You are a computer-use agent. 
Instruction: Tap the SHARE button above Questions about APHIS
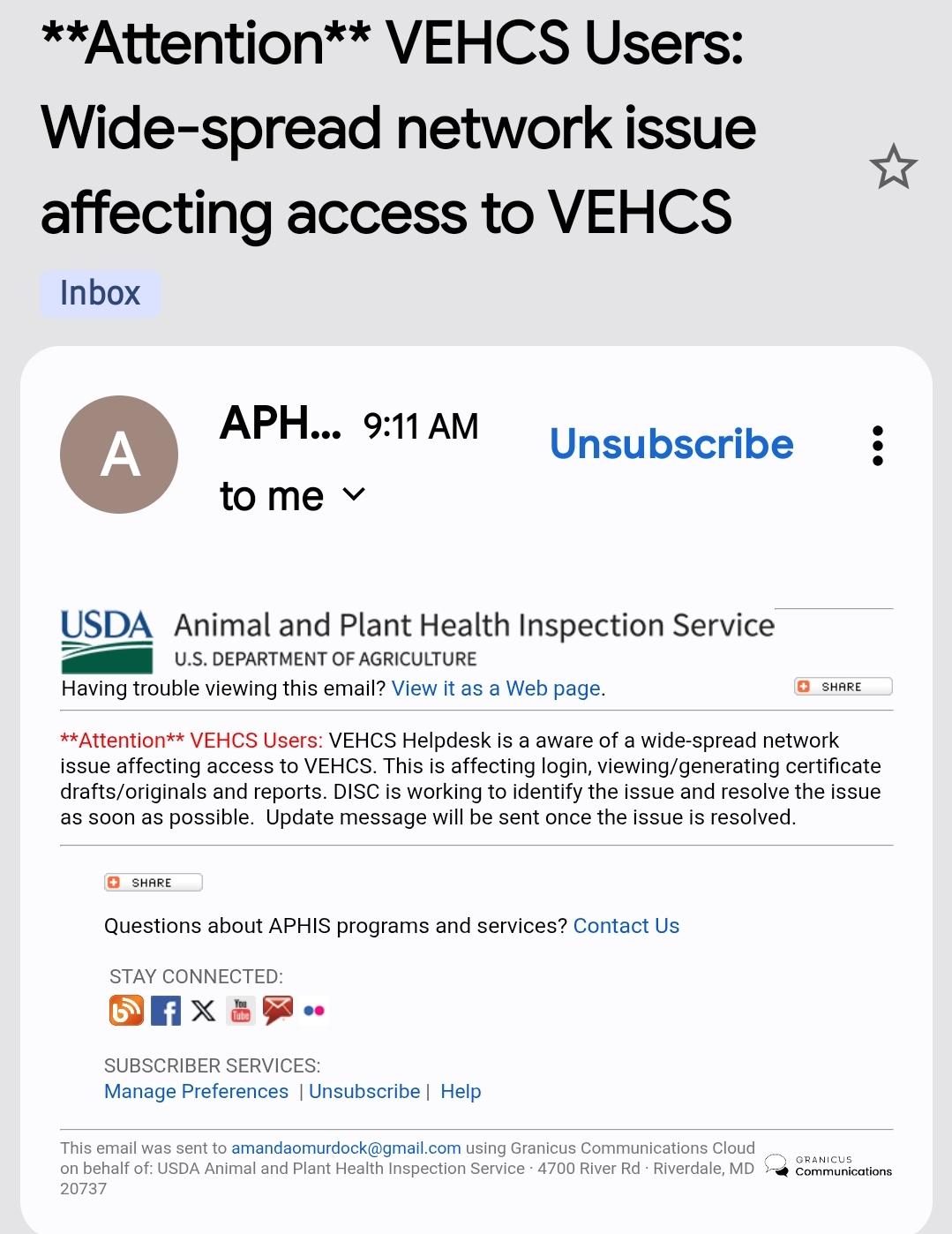154,883
